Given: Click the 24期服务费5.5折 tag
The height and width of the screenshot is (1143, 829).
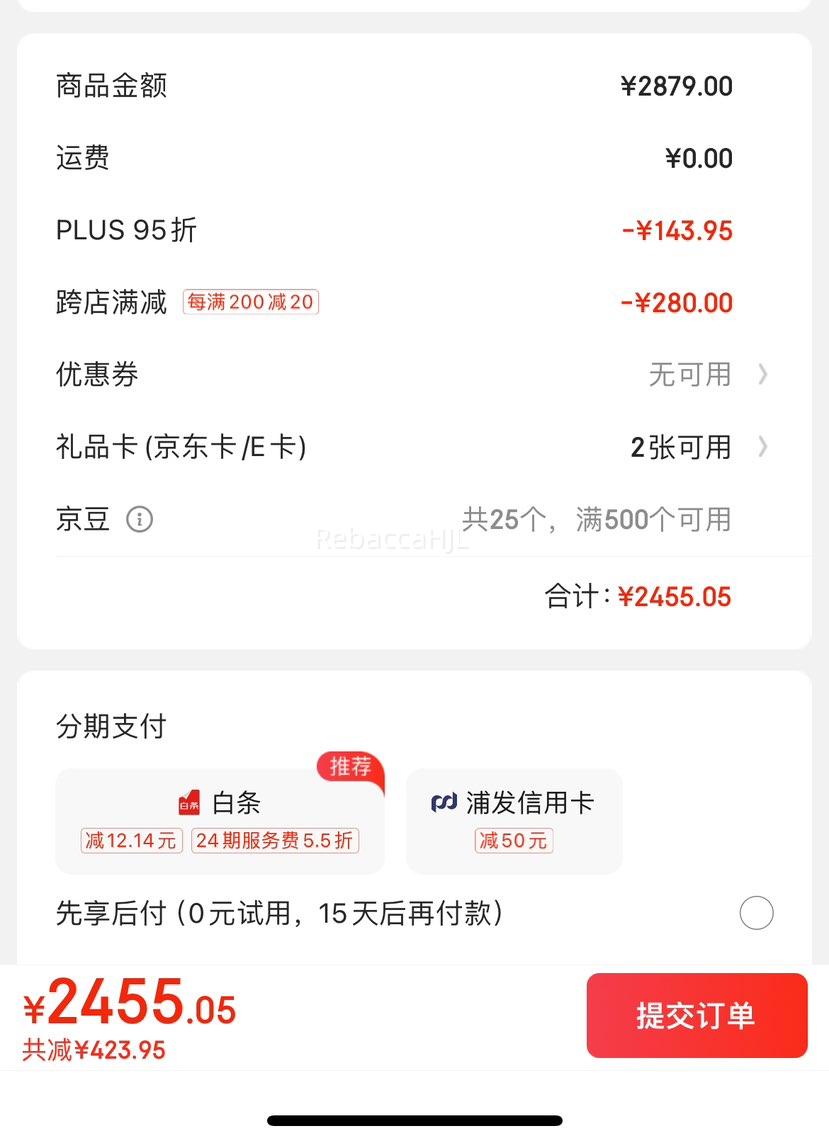Looking at the screenshot, I should pyautogui.click(x=274, y=840).
